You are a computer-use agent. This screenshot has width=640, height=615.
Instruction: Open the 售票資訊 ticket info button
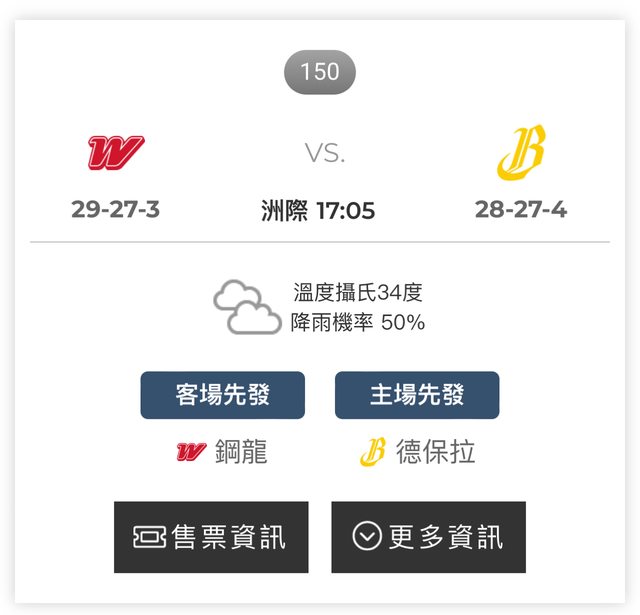pos(211,537)
